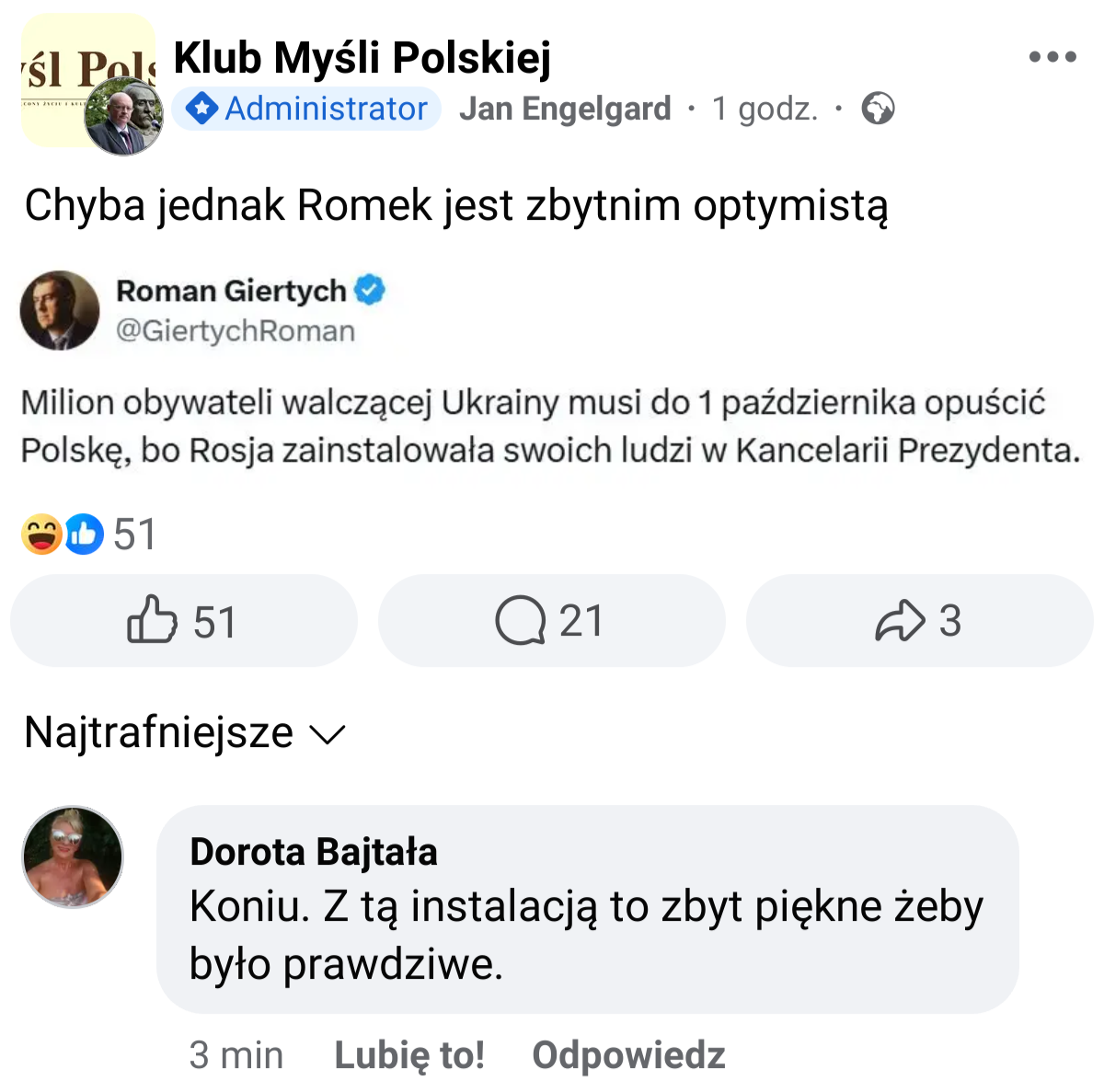Like the post with the thumbs-up button
The height and width of the screenshot is (1092, 1104).
click(x=183, y=621)
